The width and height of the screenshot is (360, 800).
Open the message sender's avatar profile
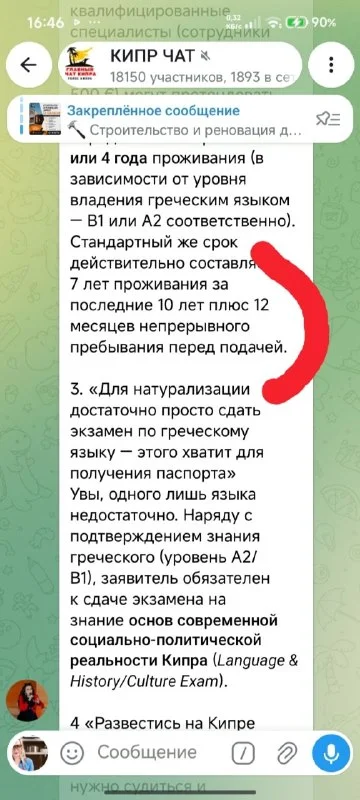coord(27,700)
